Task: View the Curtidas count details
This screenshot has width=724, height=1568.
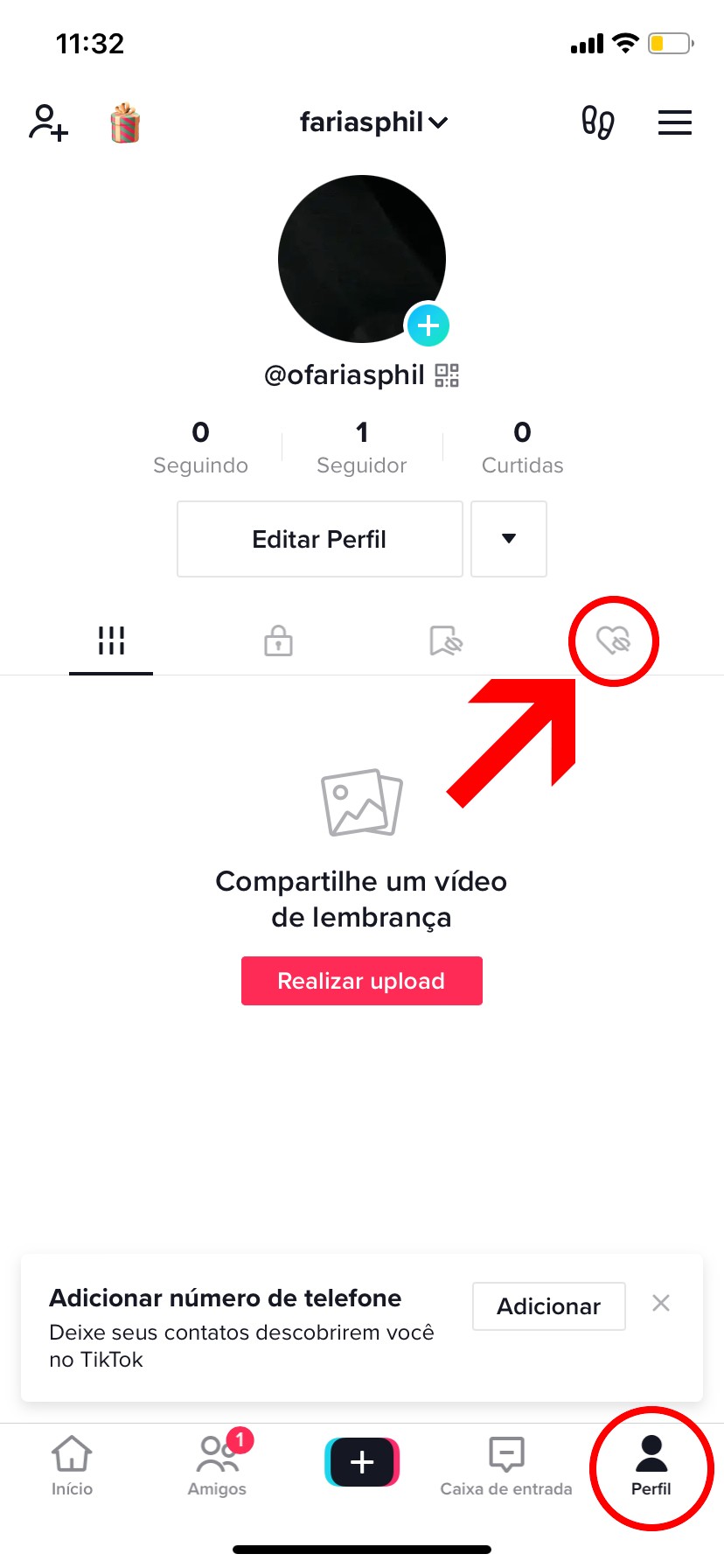Action: tap(522, 447)
